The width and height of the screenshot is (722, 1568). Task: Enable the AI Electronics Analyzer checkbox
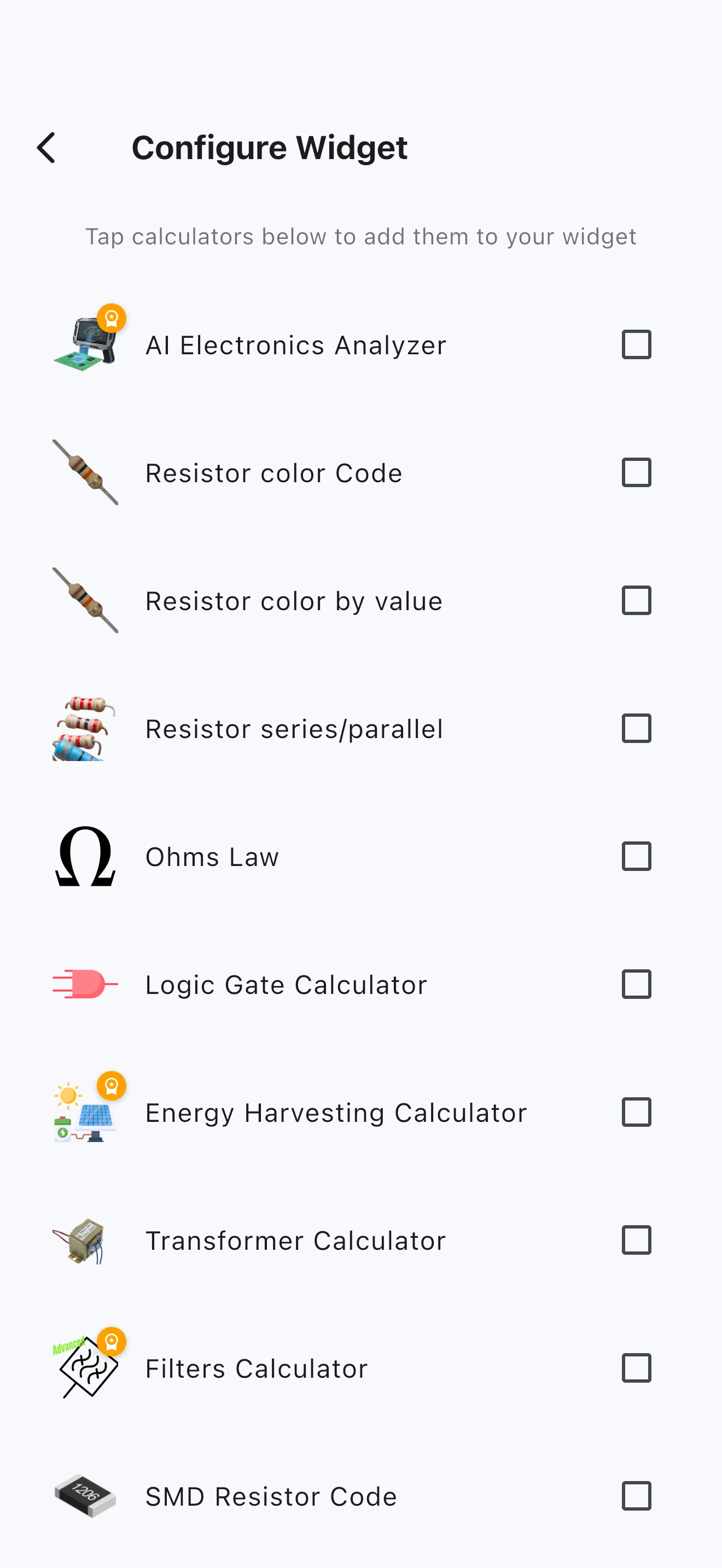point(636,344)
